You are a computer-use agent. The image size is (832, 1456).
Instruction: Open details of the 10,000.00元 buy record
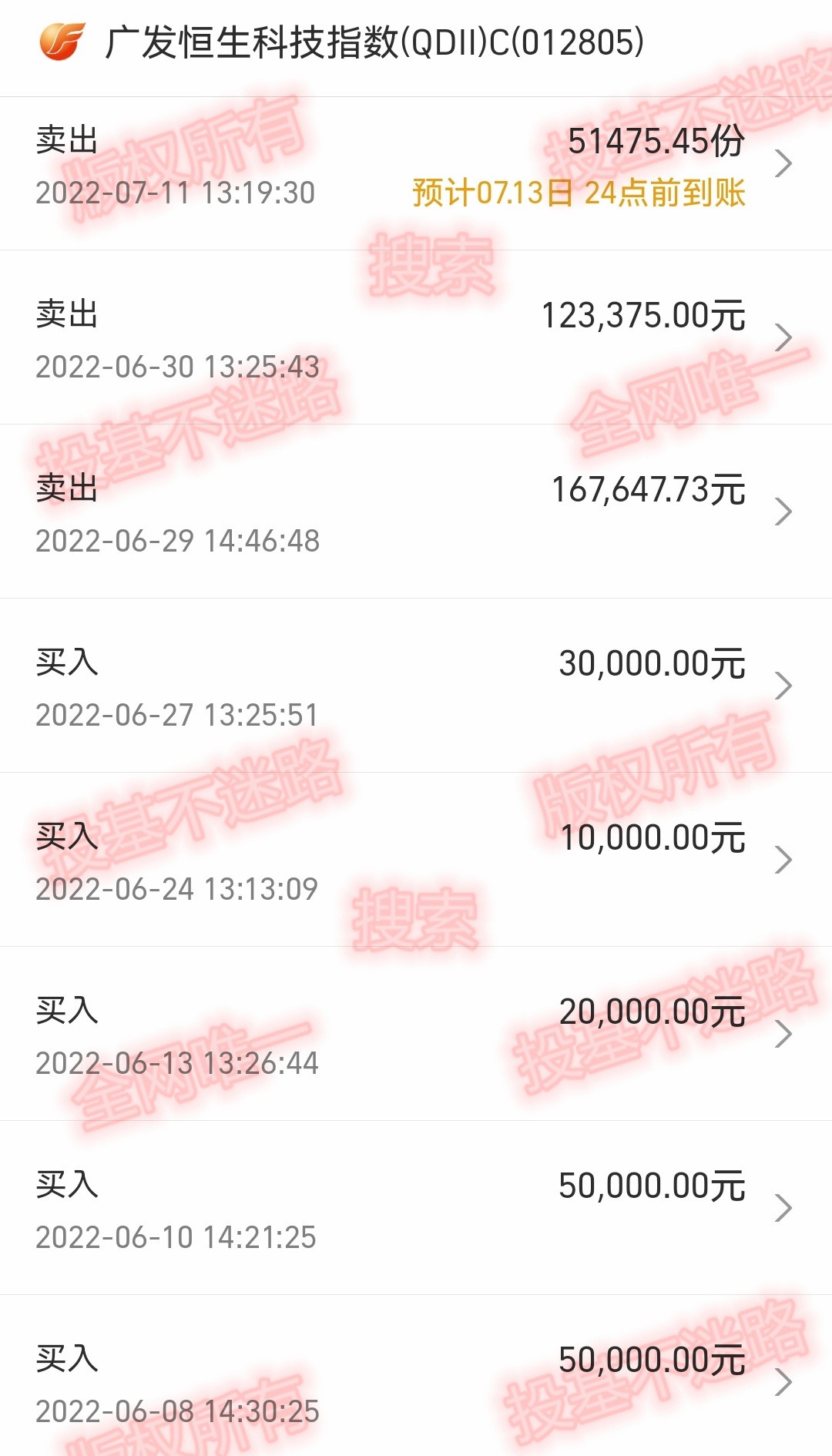[x=784, y=858]
